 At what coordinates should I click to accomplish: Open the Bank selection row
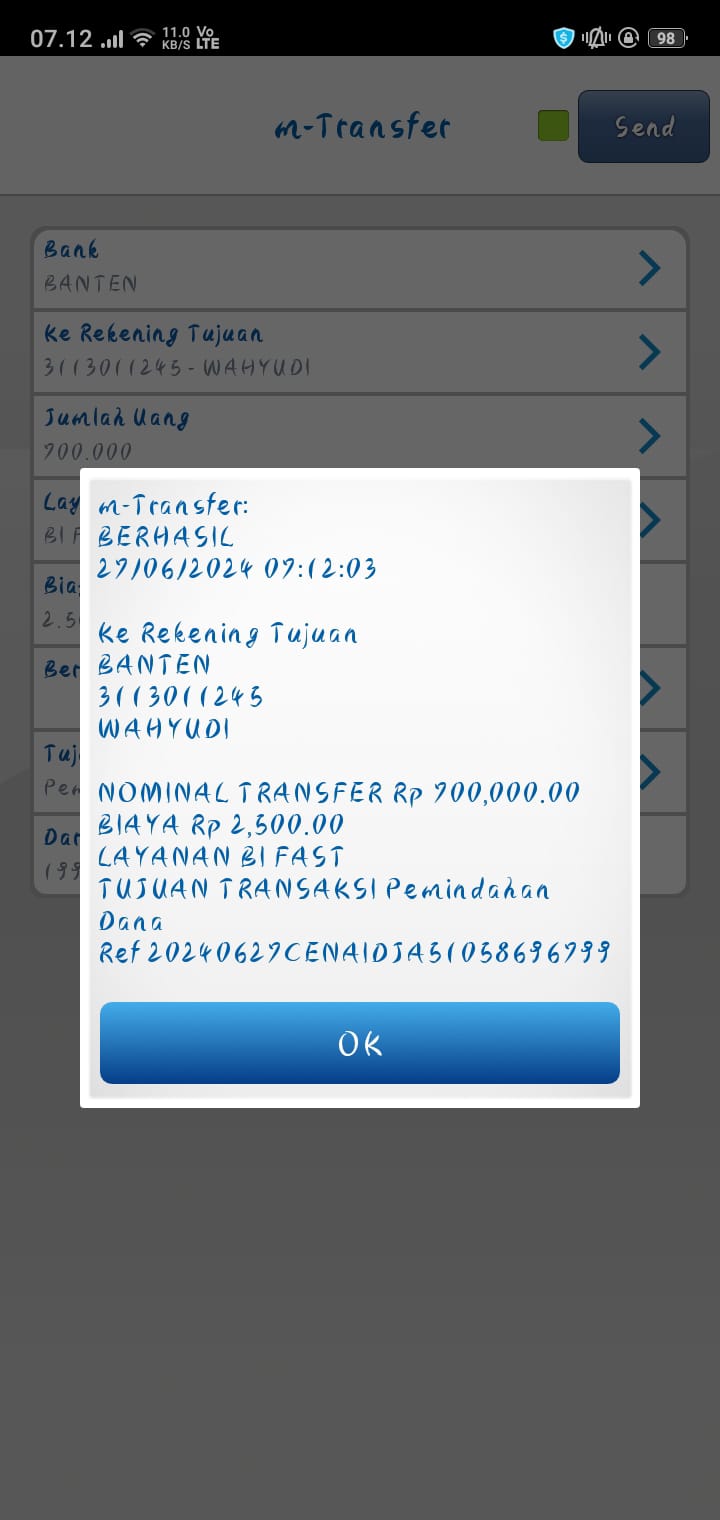coord(360,268)
